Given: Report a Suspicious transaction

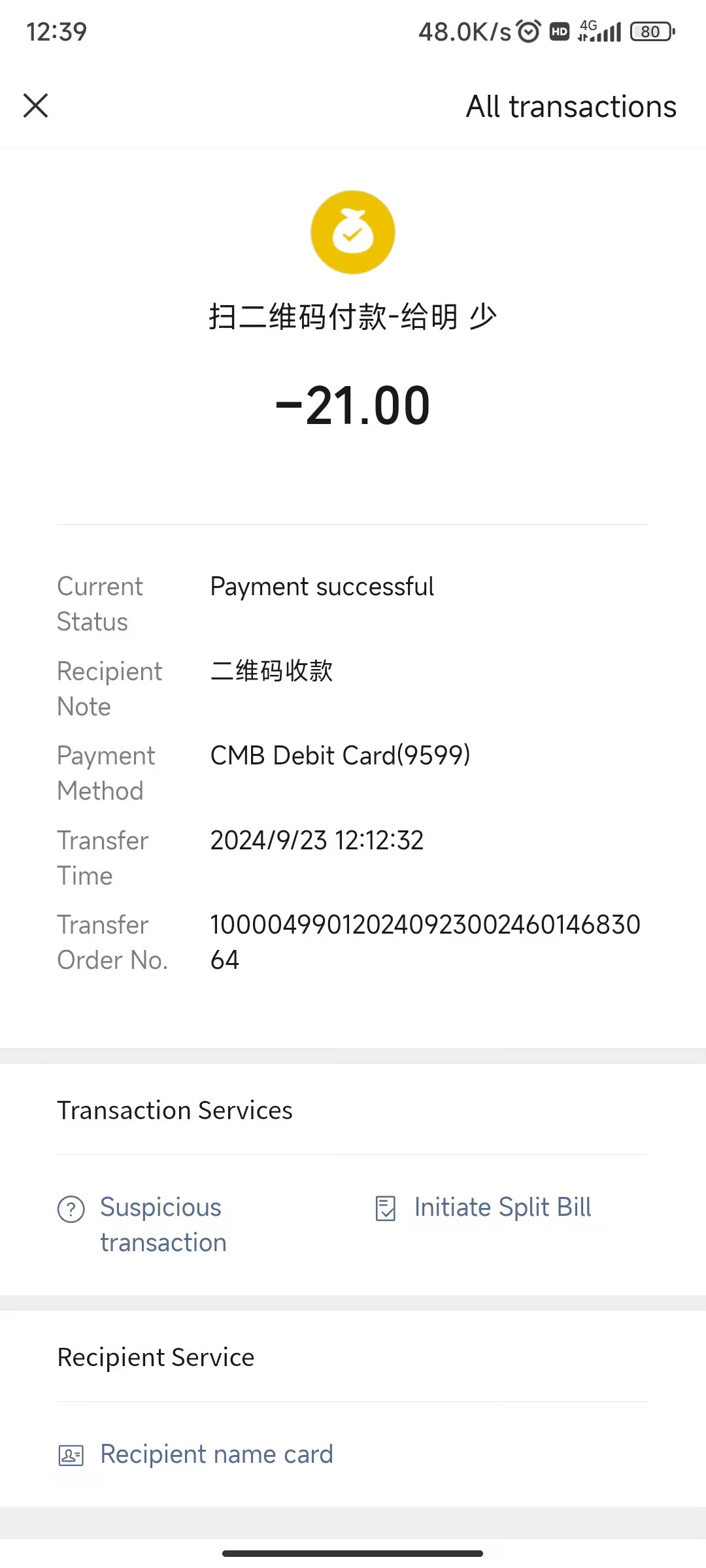Looking at the screenshot, I should (x=162, y=1224).
